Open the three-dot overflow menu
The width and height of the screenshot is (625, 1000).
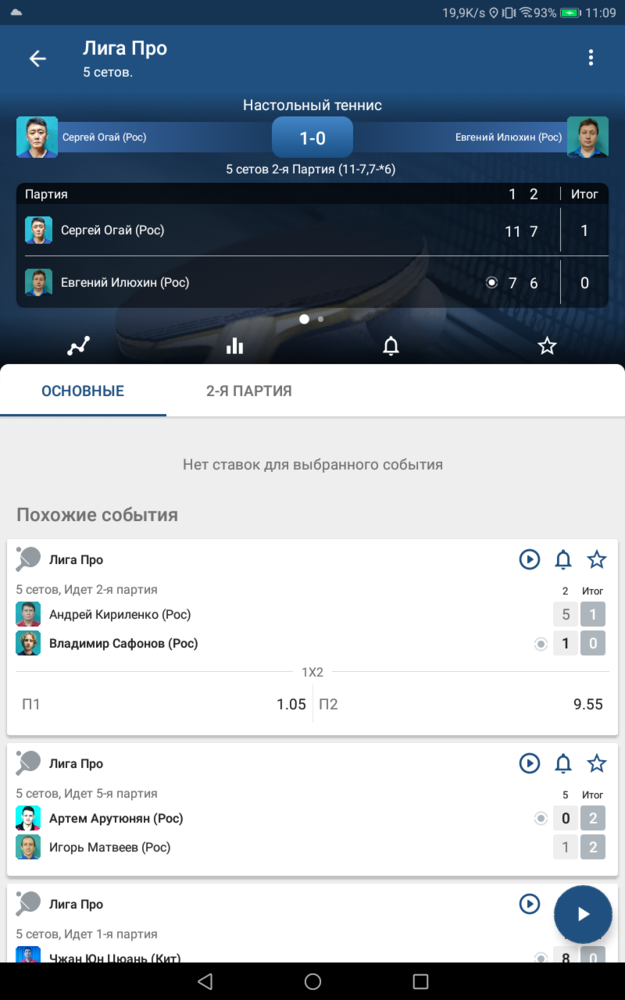(591, 58)
